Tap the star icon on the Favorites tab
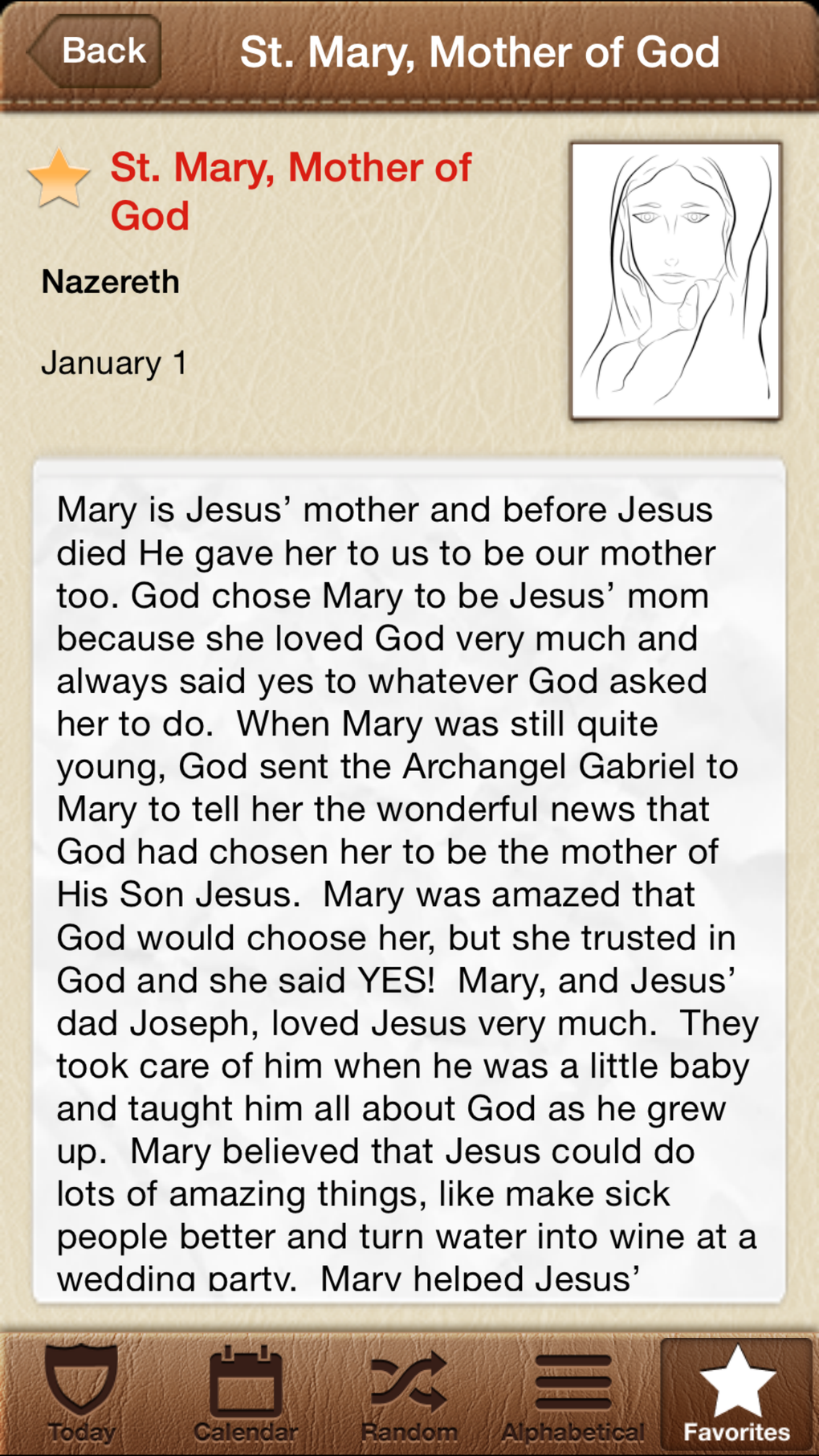 [739, 1377]
